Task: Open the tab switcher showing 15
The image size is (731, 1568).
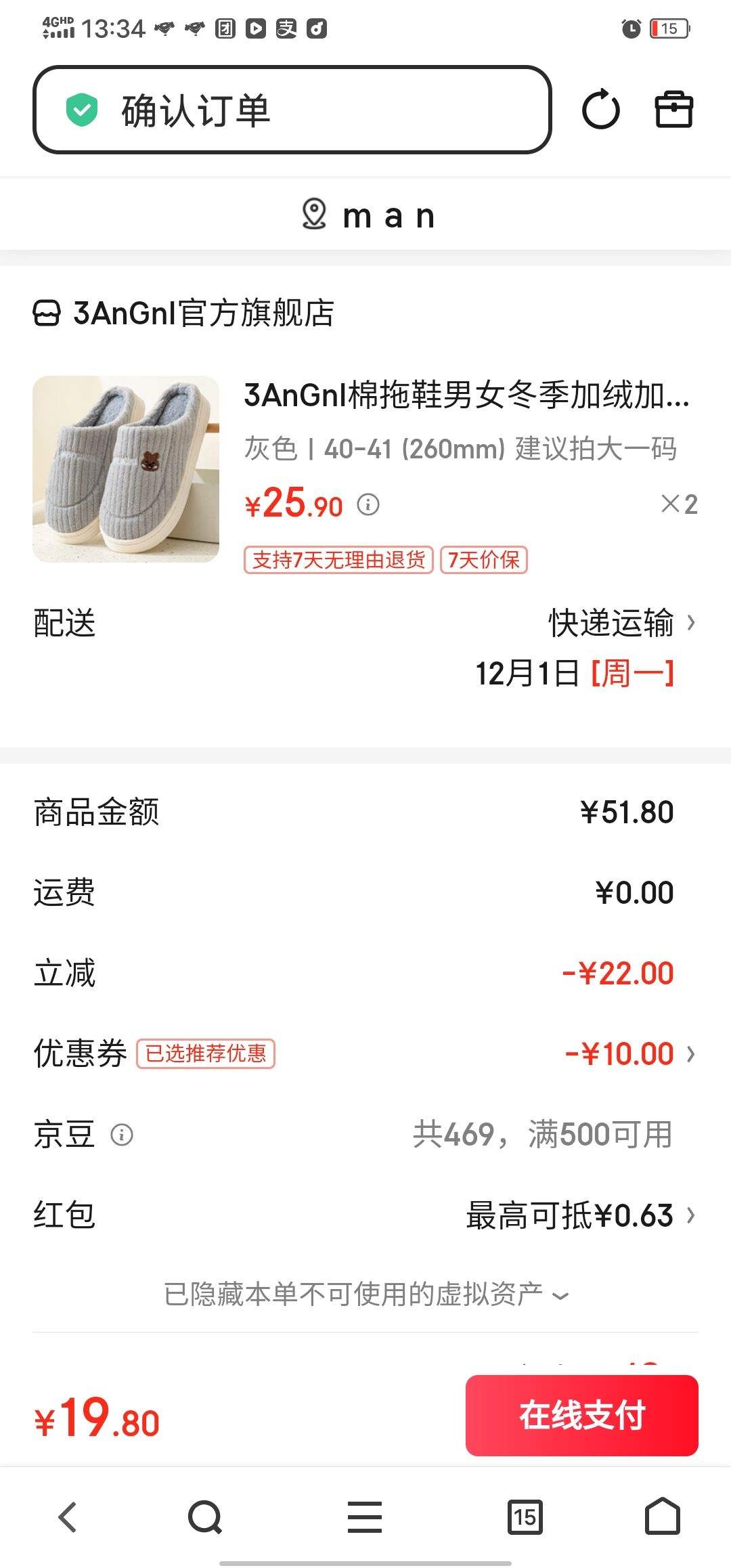Action: click(x=527, y=1517)
